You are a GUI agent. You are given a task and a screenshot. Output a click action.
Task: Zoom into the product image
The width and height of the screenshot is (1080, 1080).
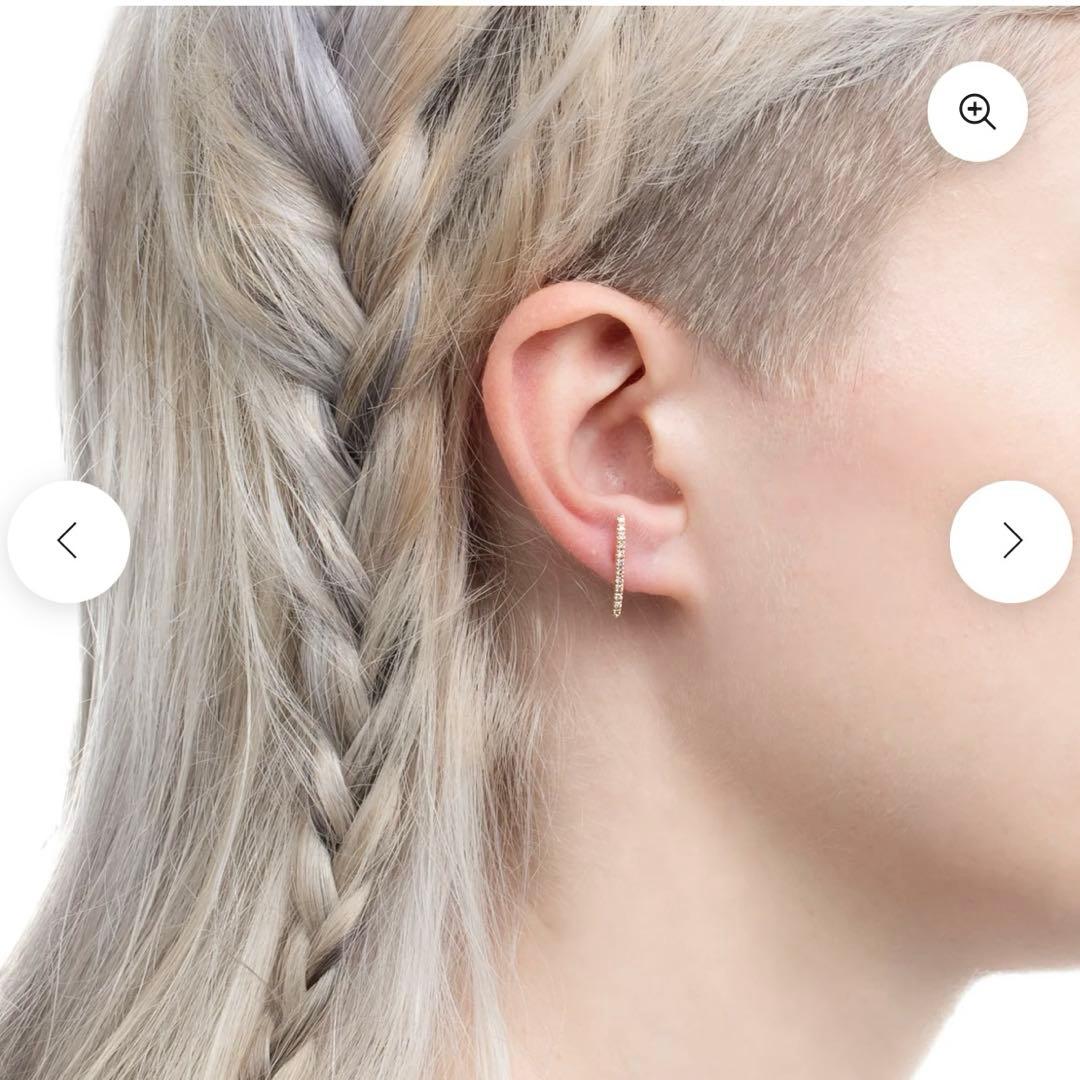977,111
